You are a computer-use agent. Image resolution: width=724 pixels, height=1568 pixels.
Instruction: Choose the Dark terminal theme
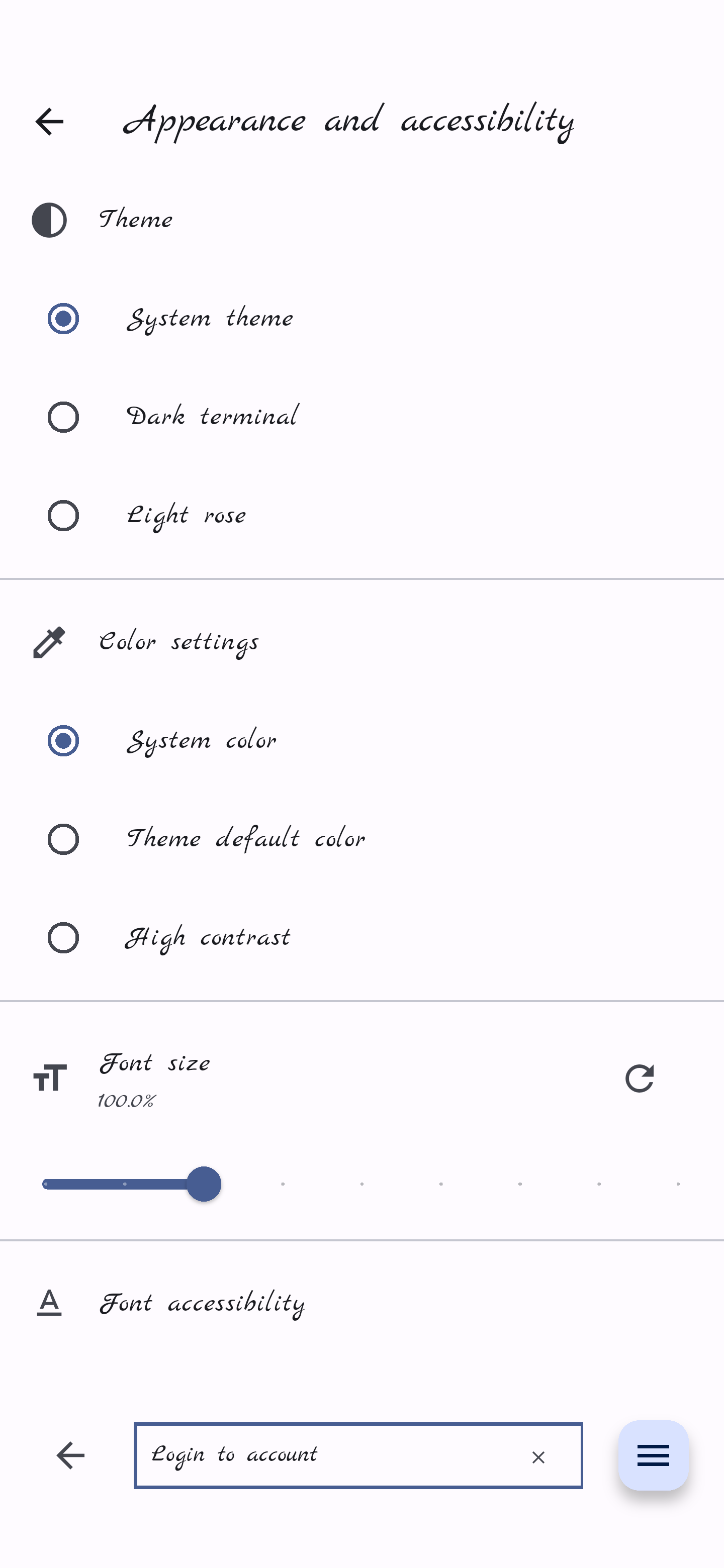pyautogui.click(x=63, y=417)
